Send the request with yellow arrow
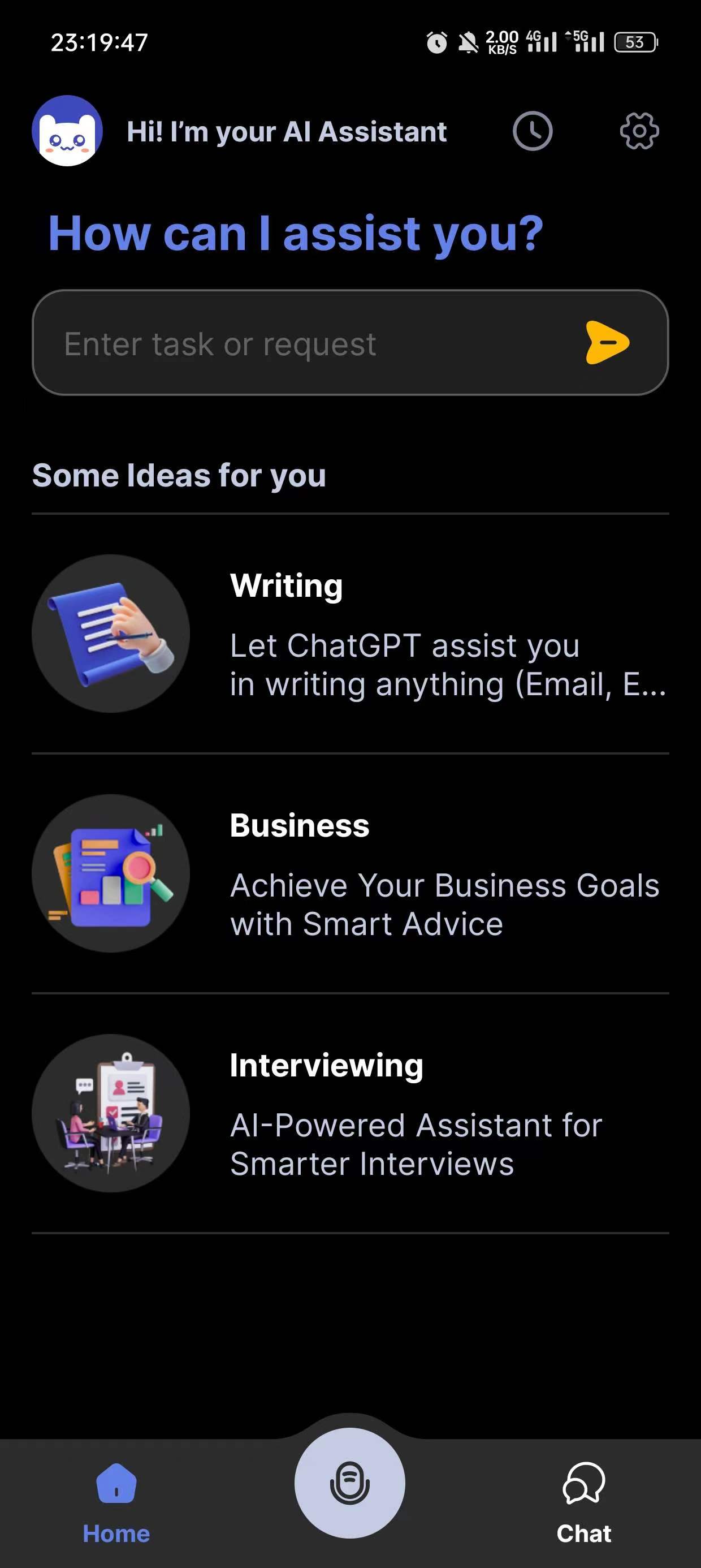The height and width of the screenshot is (1568, 701). point(607,343)
